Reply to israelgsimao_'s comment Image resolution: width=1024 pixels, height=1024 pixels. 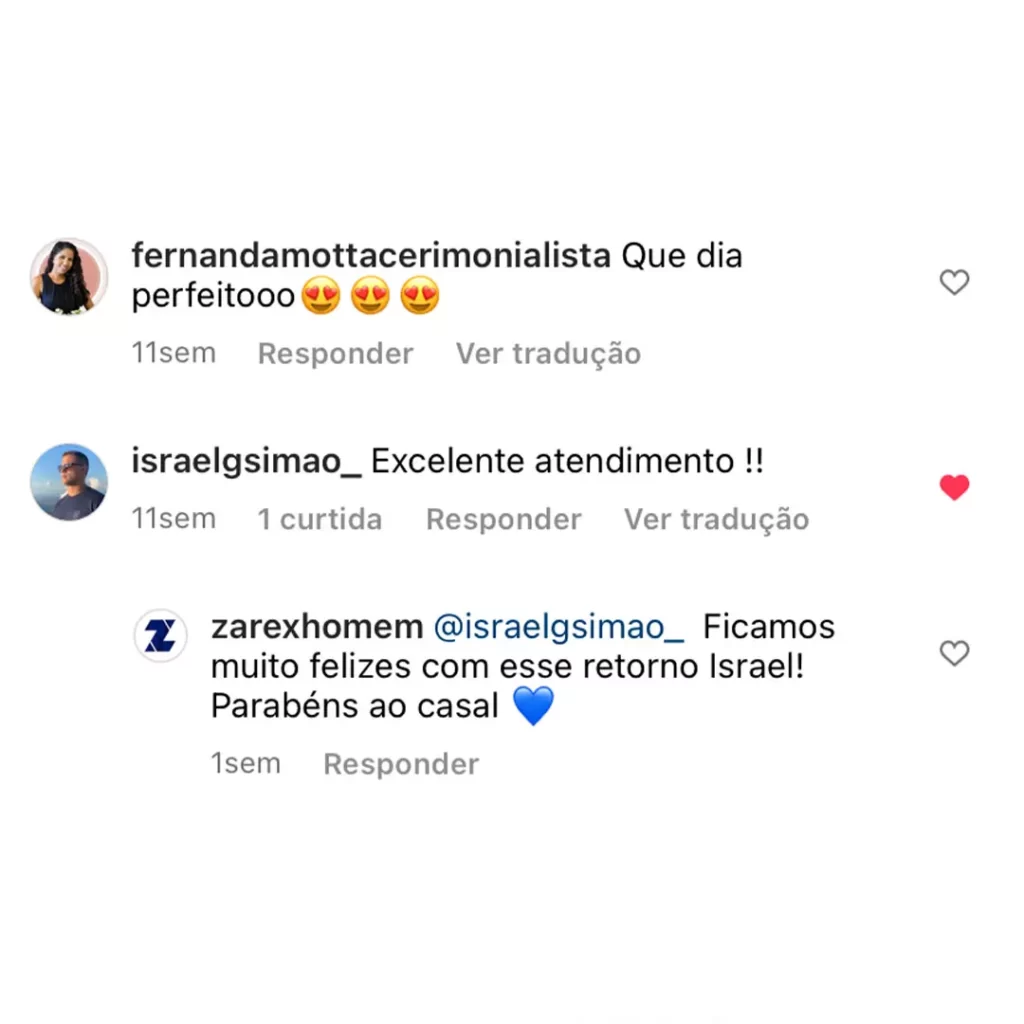click(x=503, y=520)
